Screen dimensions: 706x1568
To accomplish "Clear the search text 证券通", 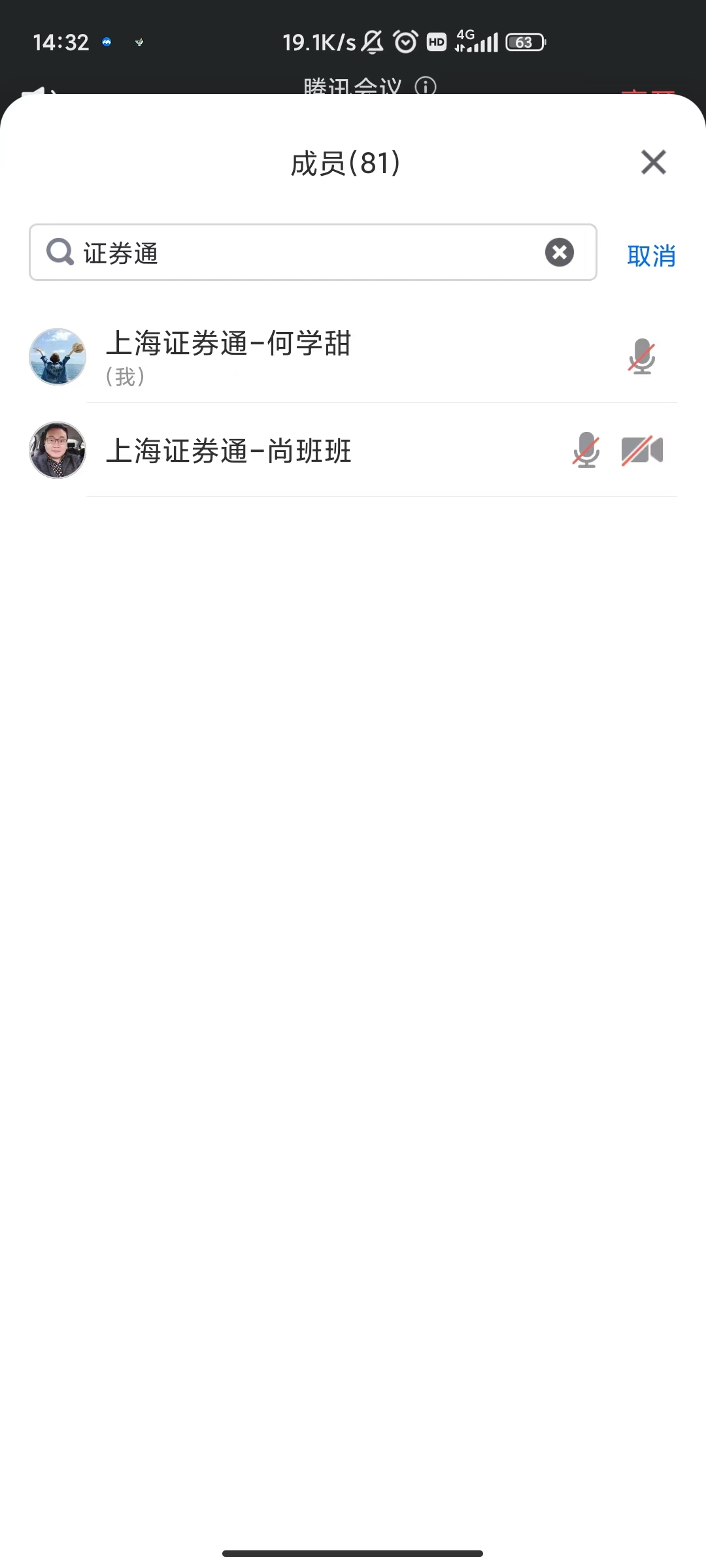I will [560, 252].
